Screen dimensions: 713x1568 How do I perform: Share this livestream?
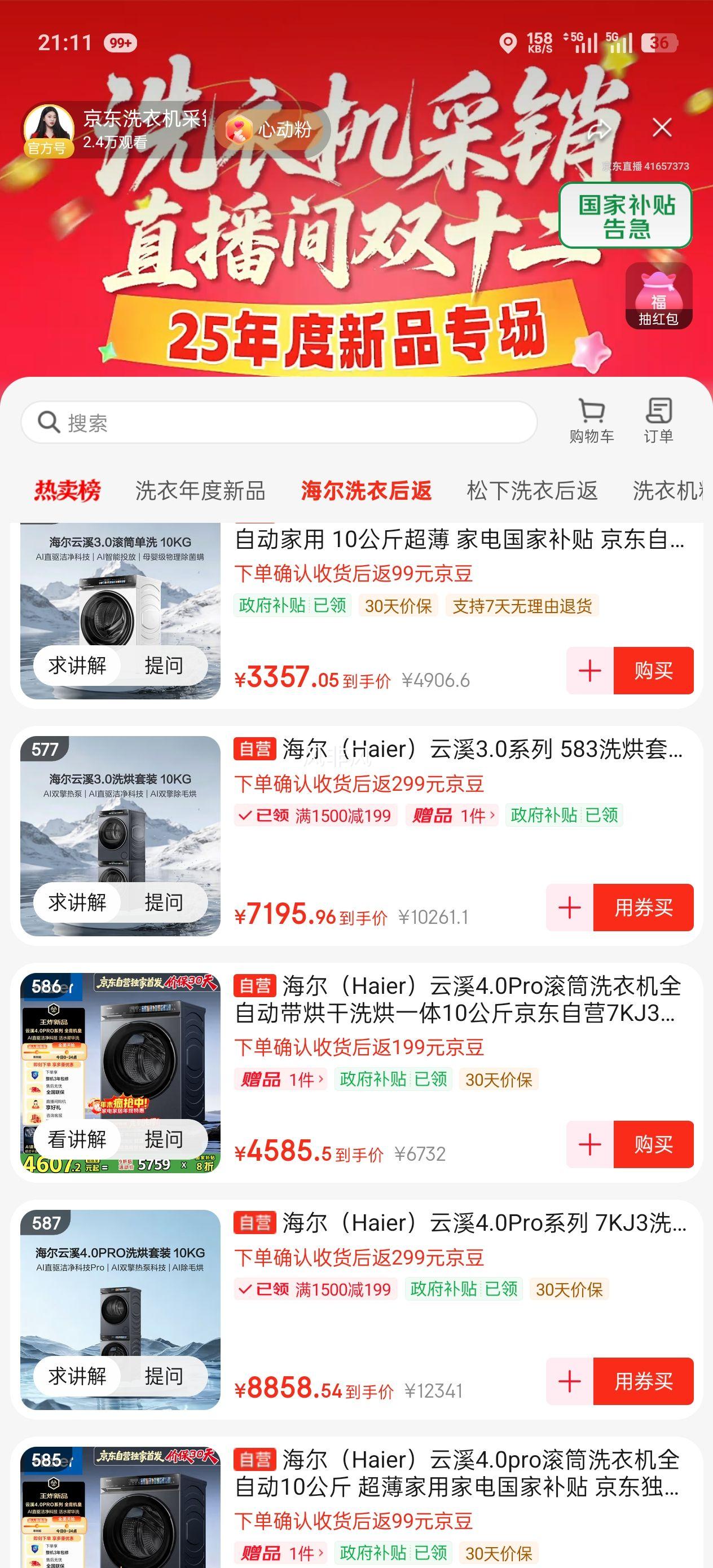tap(599, 130)
